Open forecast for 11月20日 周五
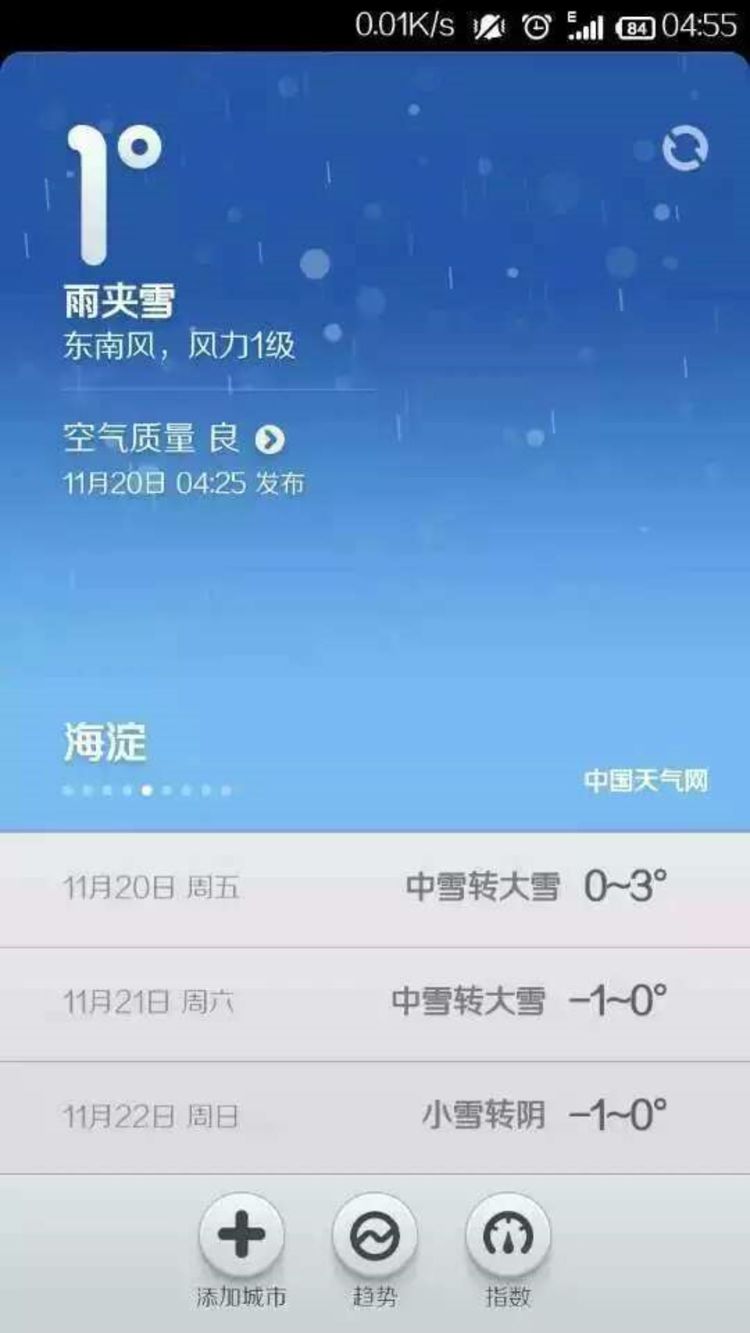This screenshot has height=1333, width=750. (x=375, y=888)
